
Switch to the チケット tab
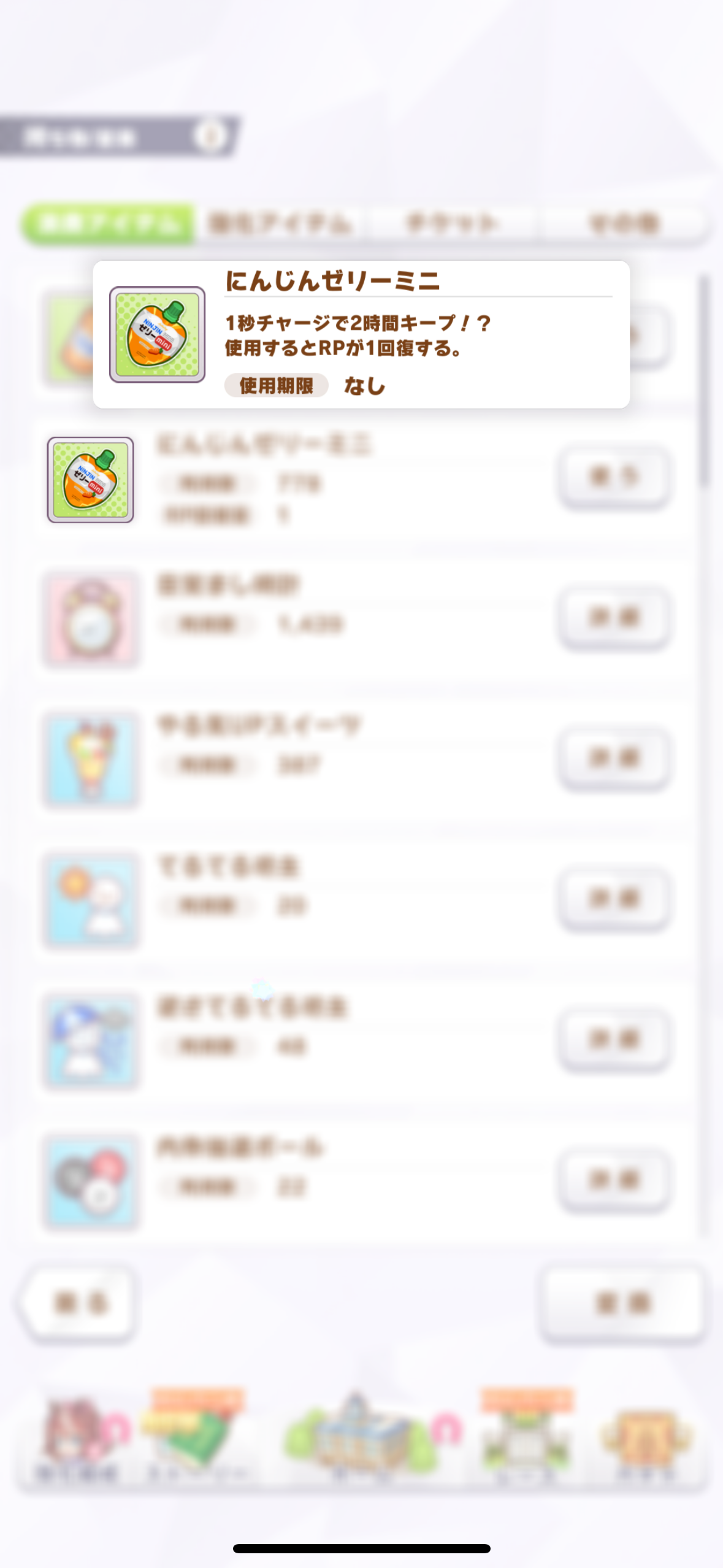click(451, 223)
